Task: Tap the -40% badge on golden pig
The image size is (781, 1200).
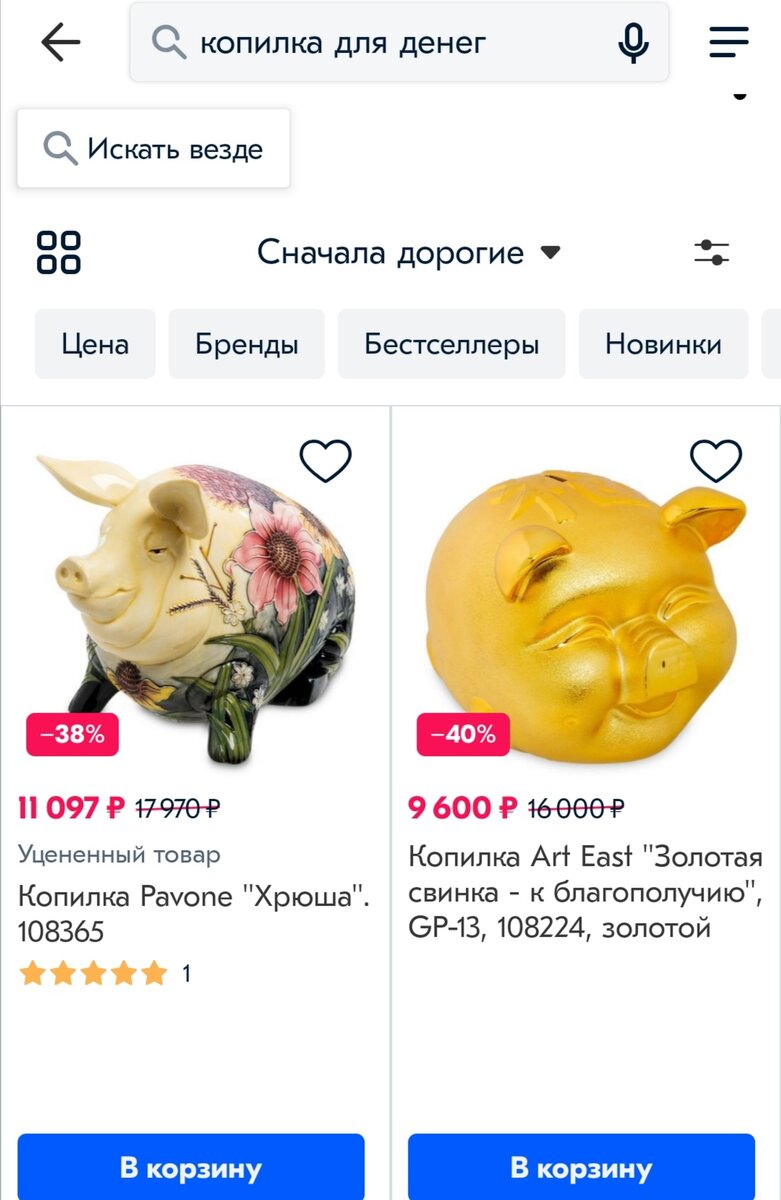Action: (462, 736)
